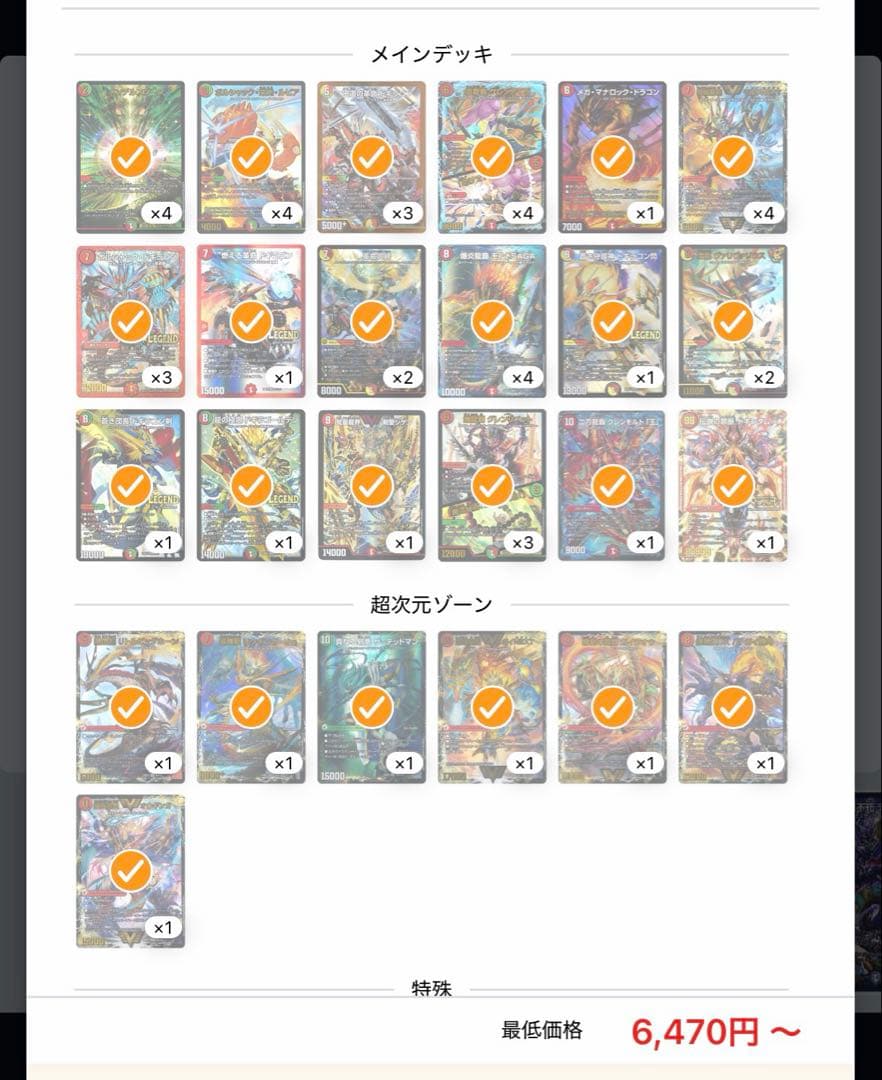Uncheck 二刀龍覇 グレンモルト「王」 card

pos(612,485)
